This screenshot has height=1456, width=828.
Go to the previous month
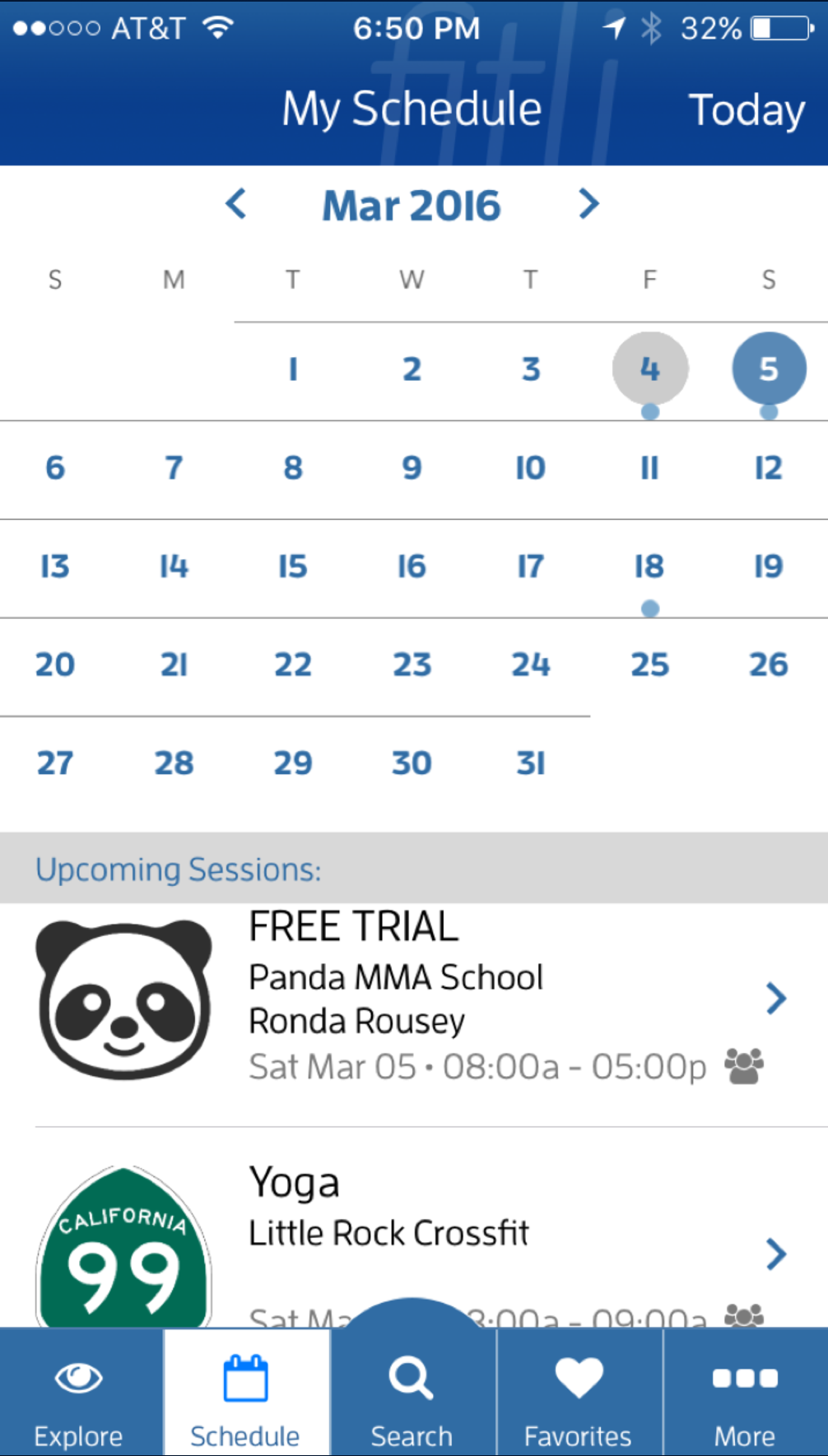(237, 204)
